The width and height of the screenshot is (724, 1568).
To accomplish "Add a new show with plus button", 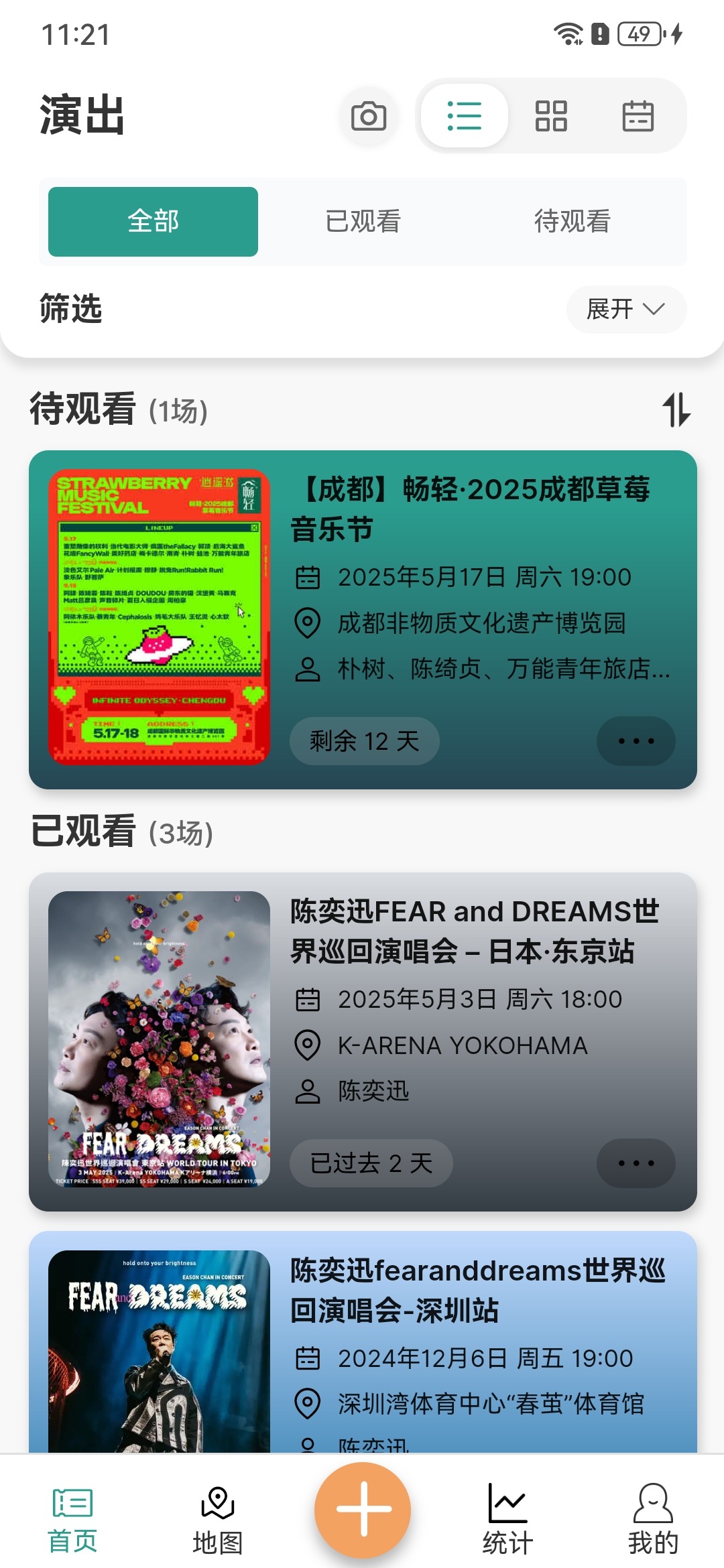I will (363, 1509).
